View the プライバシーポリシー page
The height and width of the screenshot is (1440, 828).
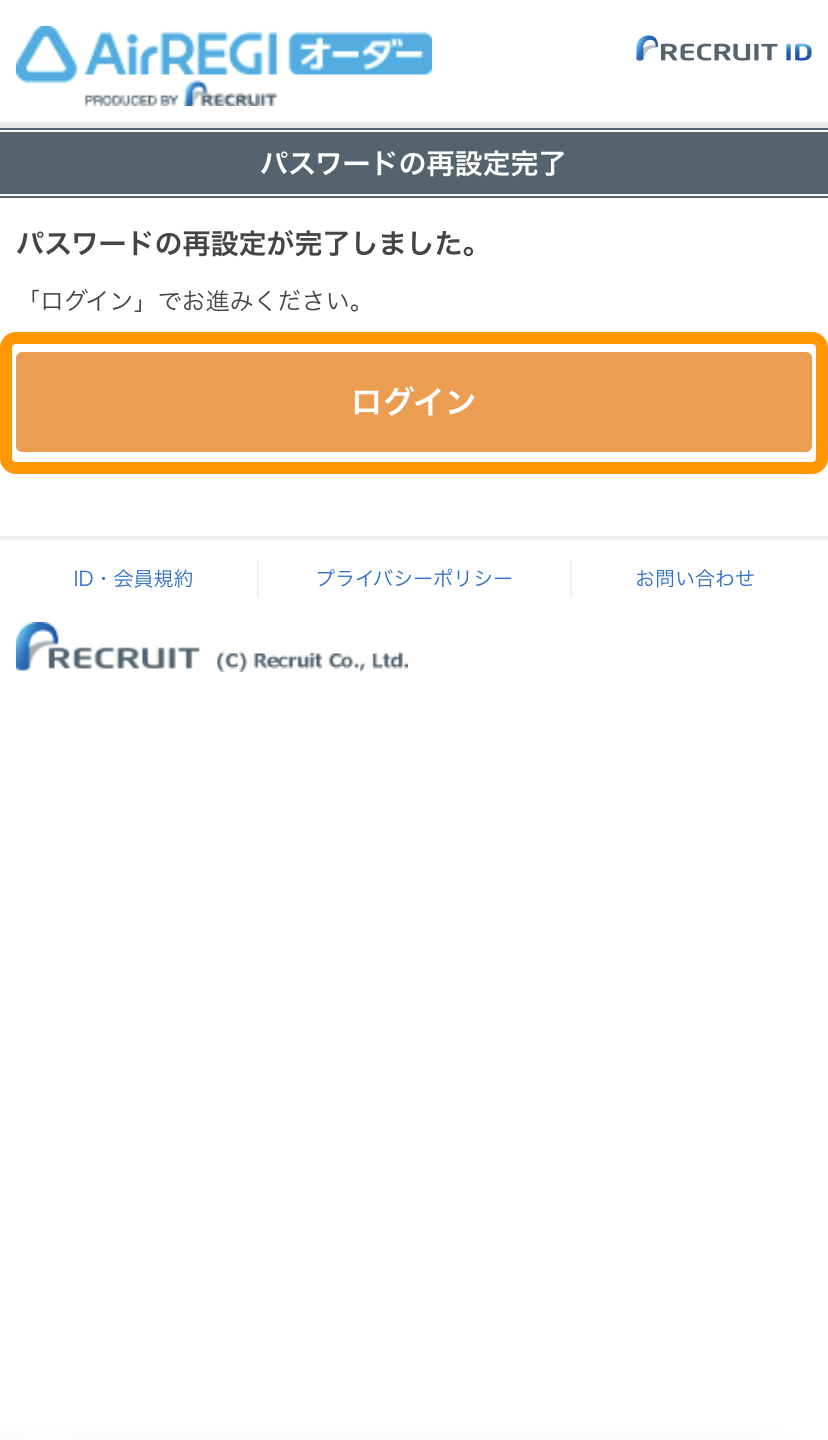pyautogui.click(x=414, y=578)
